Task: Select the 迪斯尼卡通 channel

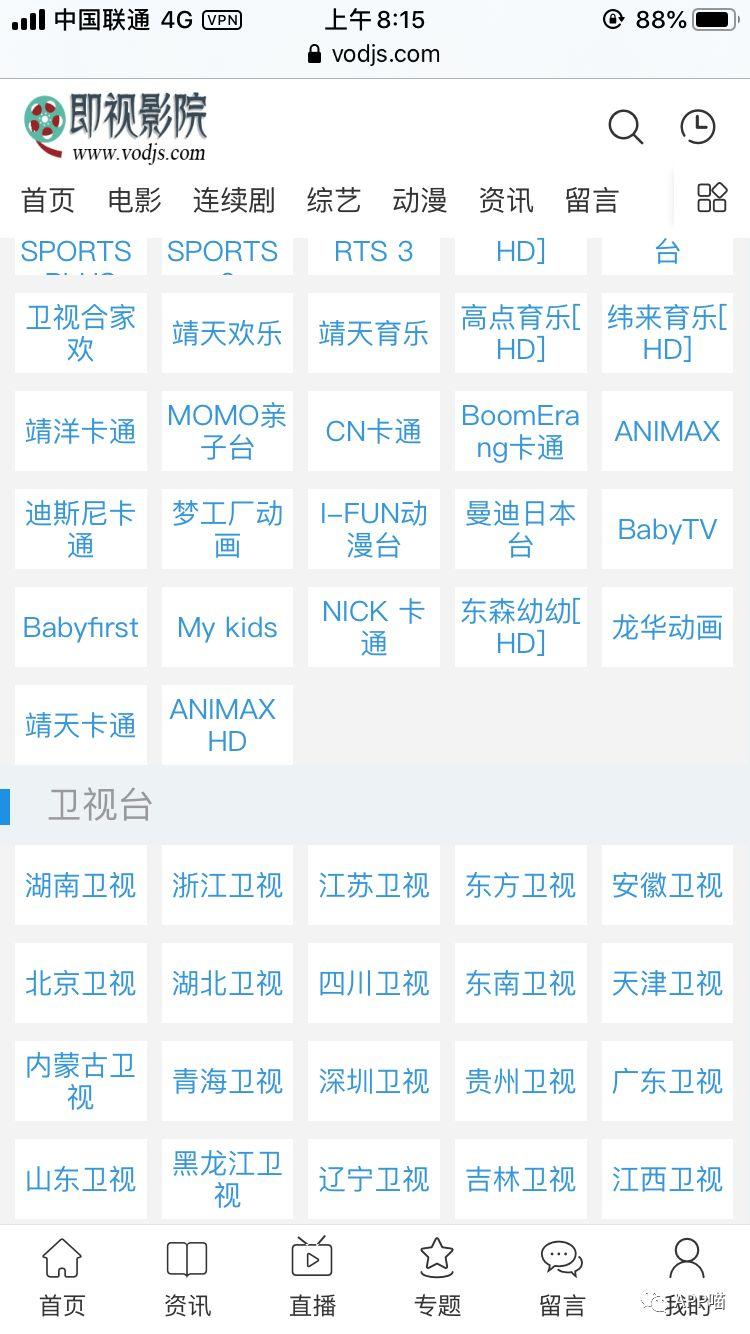Action: click(x=80, y=529)
